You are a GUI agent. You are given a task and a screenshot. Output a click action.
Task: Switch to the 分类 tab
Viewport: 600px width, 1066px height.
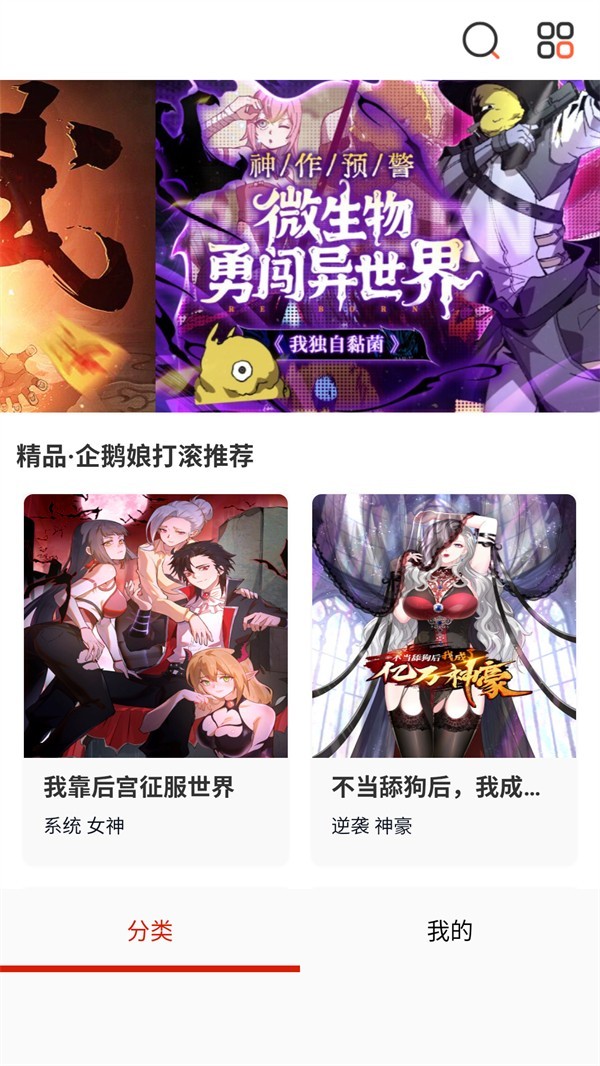coord(150,932)
